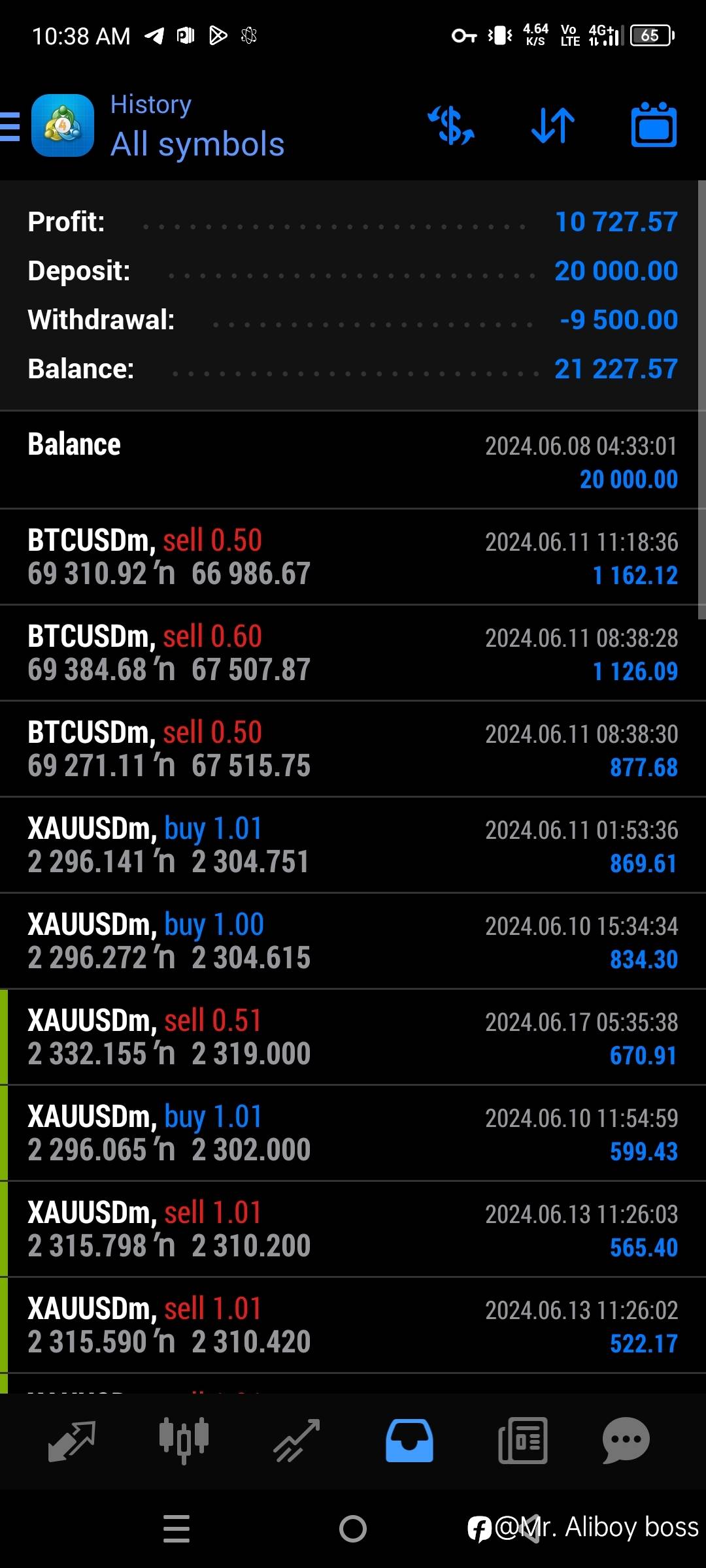Image resolution: width=706 pixels, height=1568 pixels.
Task: Tap the sort arrows icon
Action: coord(553,126)
